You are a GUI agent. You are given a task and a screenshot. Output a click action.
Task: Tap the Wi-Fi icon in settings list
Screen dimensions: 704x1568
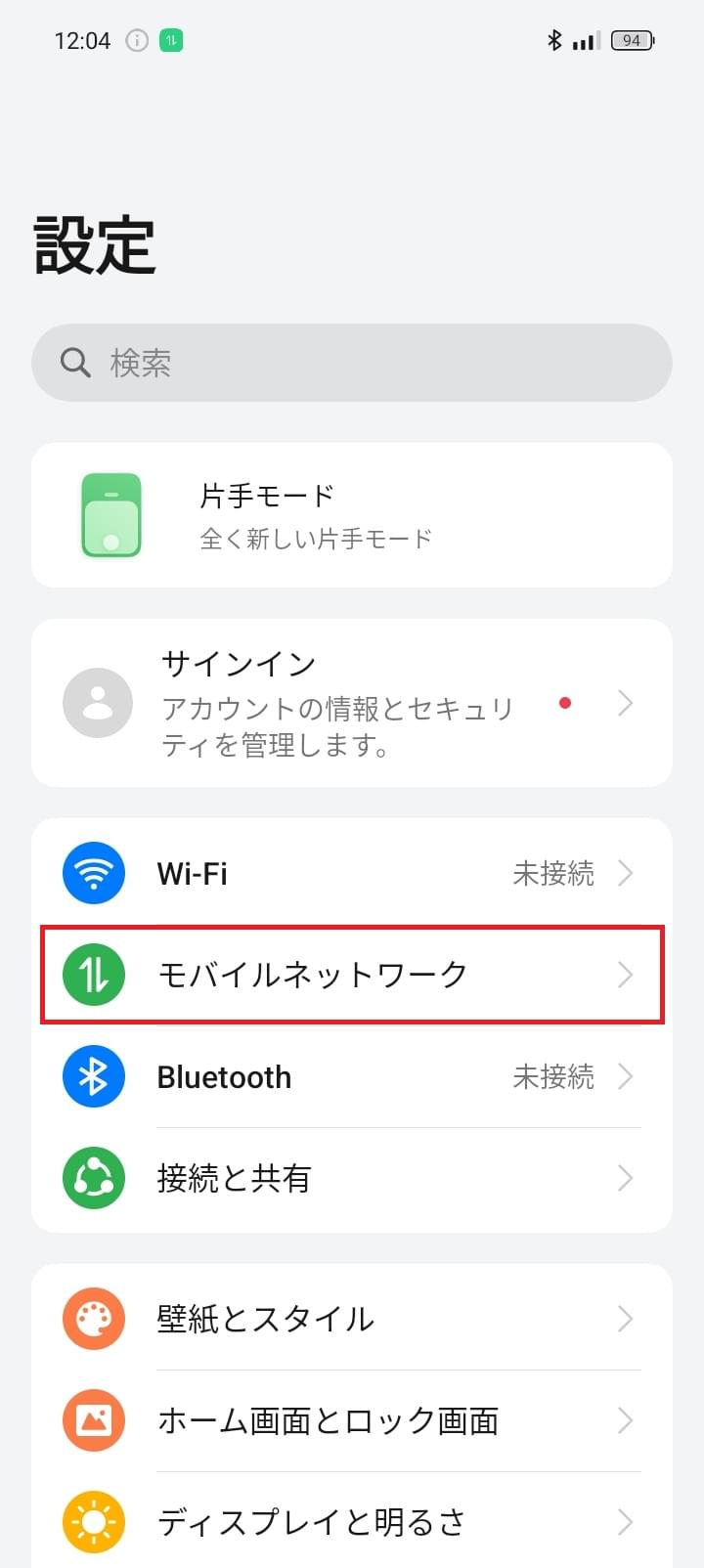click(93, 872)
